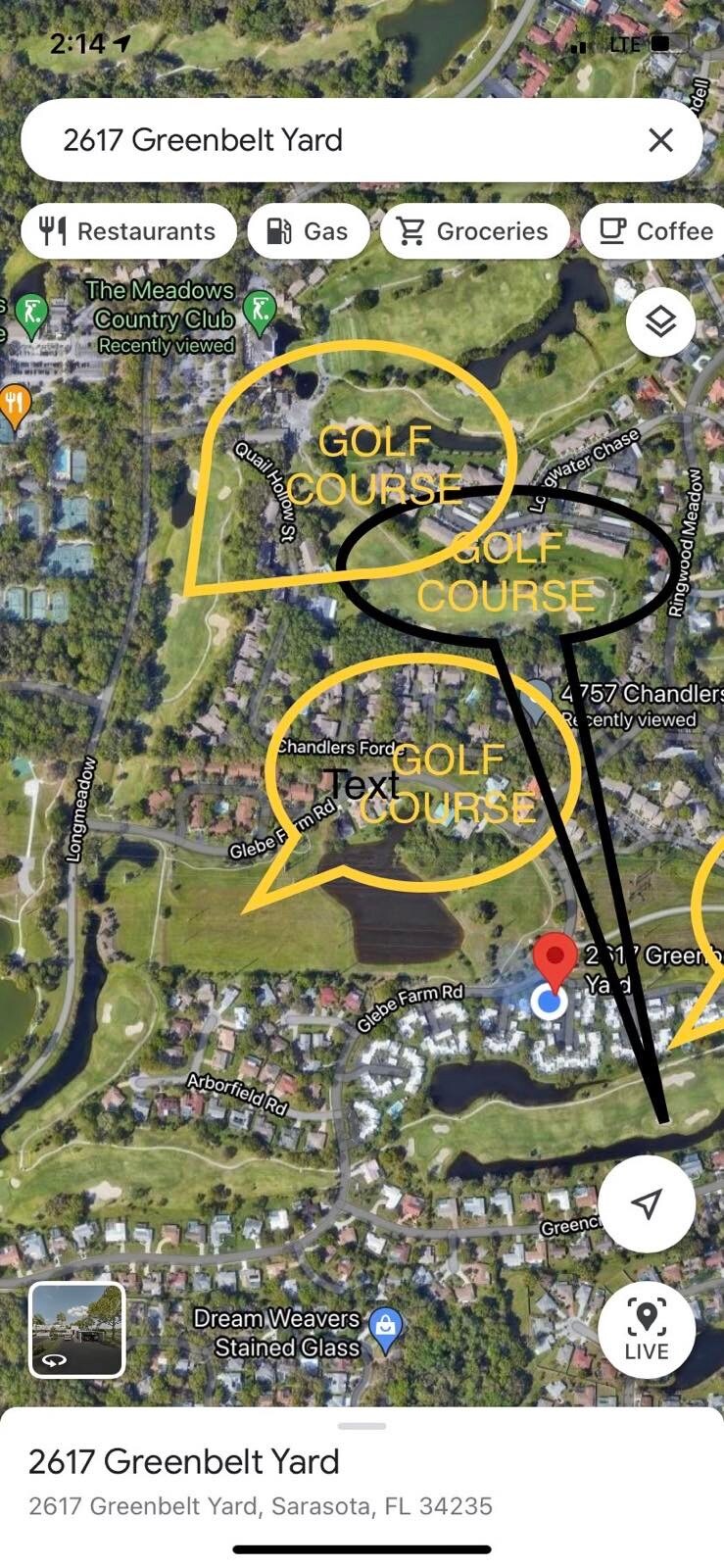Select the Coffee chip
This screenshot has width=724, height=1568.
pyautogui.click(x=654, y=231)
